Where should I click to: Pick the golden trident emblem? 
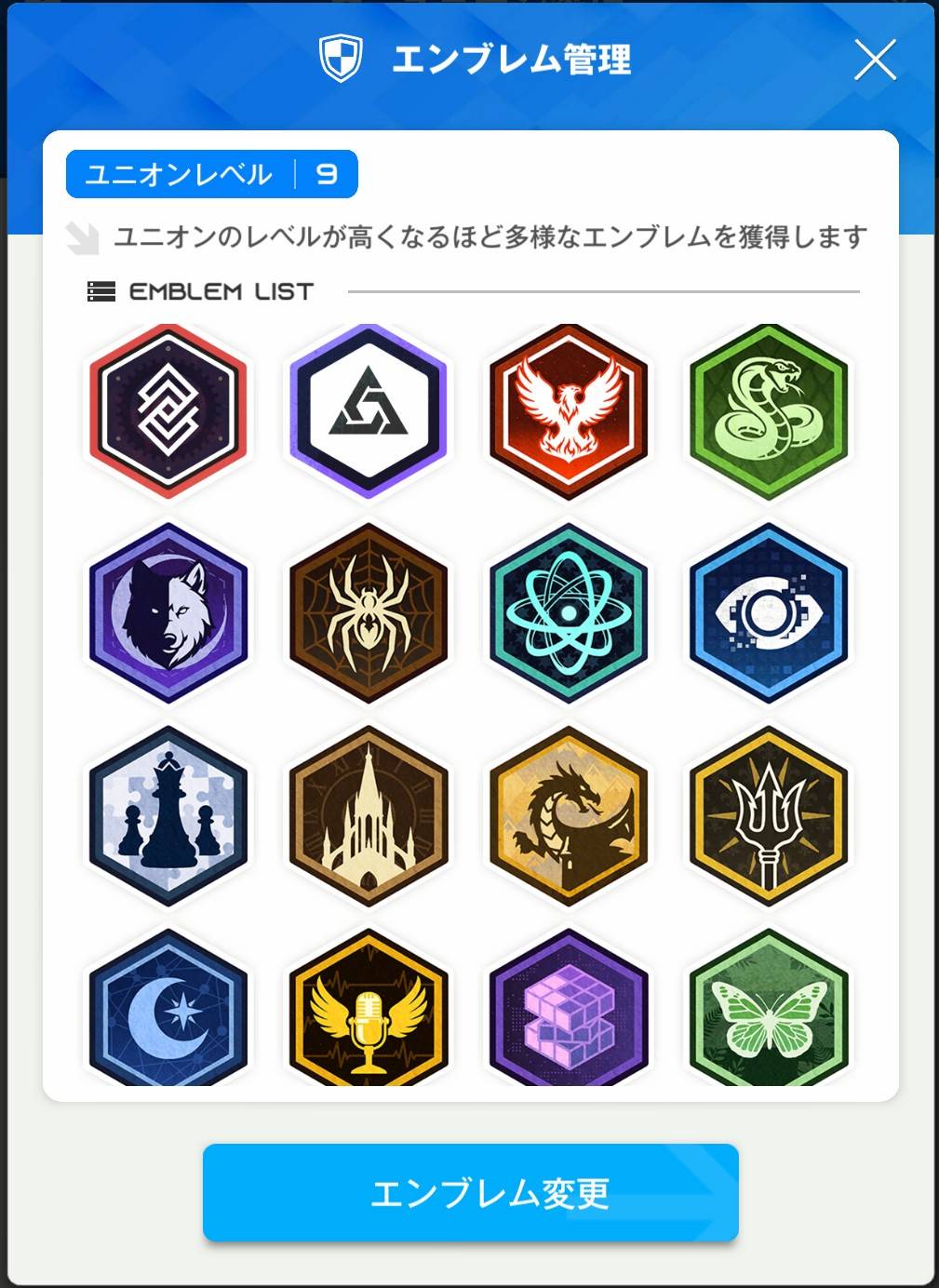click(769, 815)
